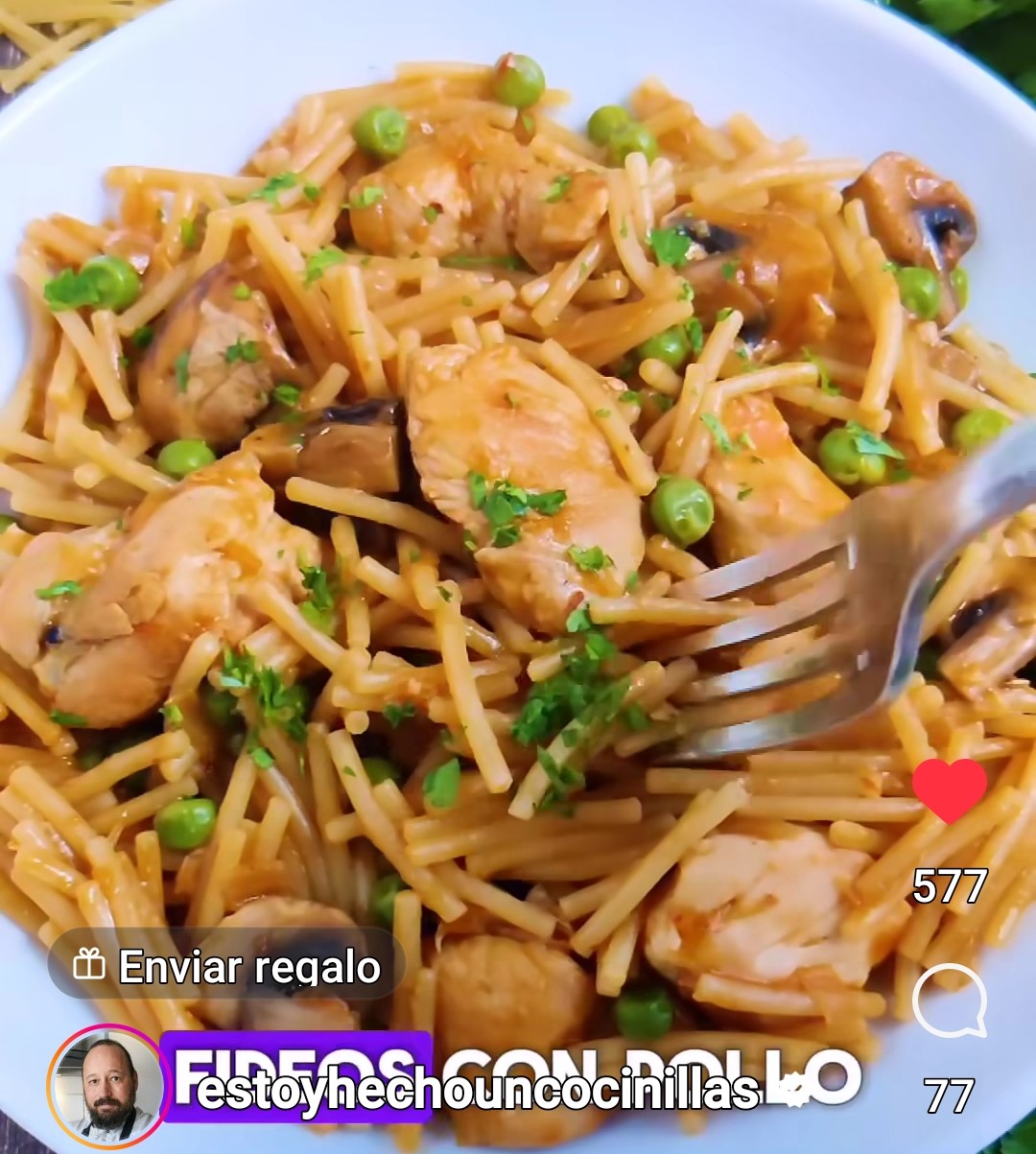
Task: Unlike the reel with the red heart
Action: click(x=949, y=790)
